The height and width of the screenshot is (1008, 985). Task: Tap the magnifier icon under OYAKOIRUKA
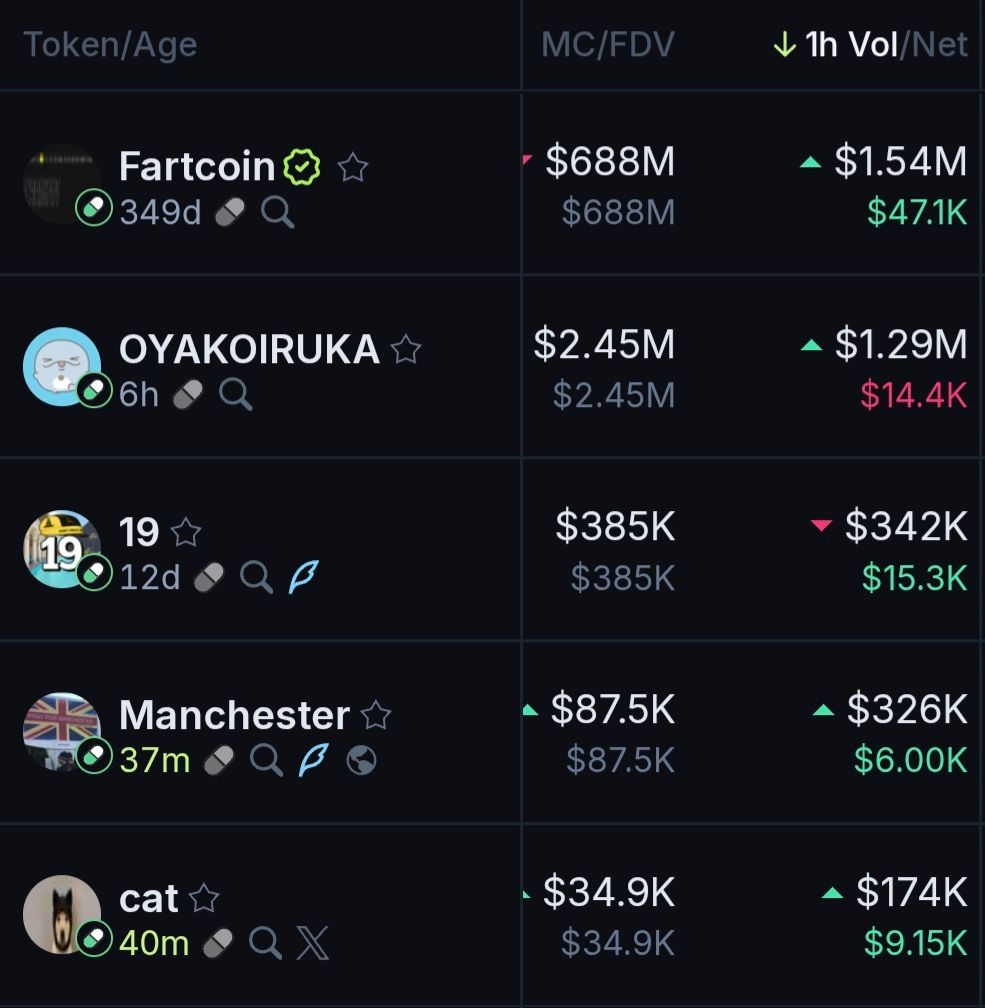pyautogui.click(x=235, y=394)
